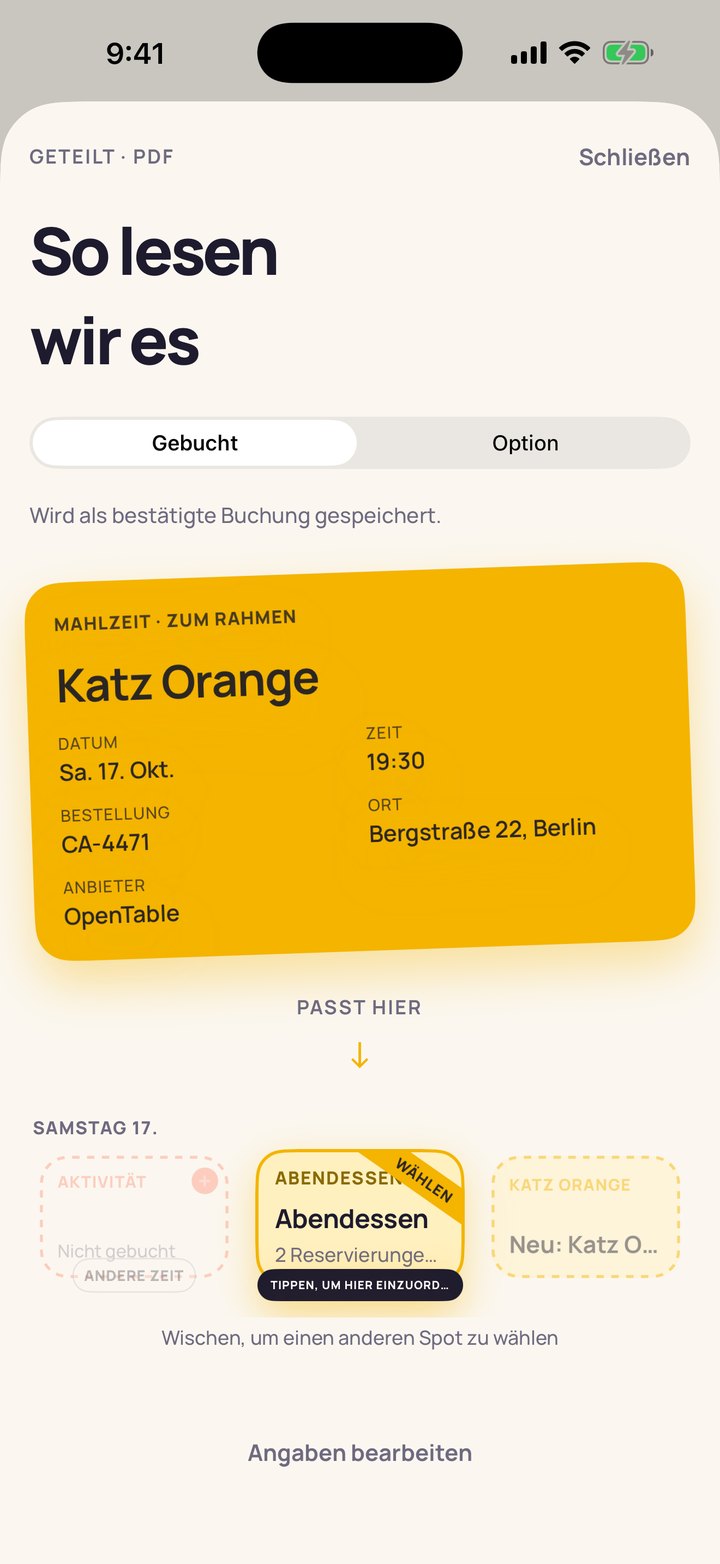The image size is (720, 1564).
Task: Tap the Andere Zeit chip
Action: tap(134, 1276)
